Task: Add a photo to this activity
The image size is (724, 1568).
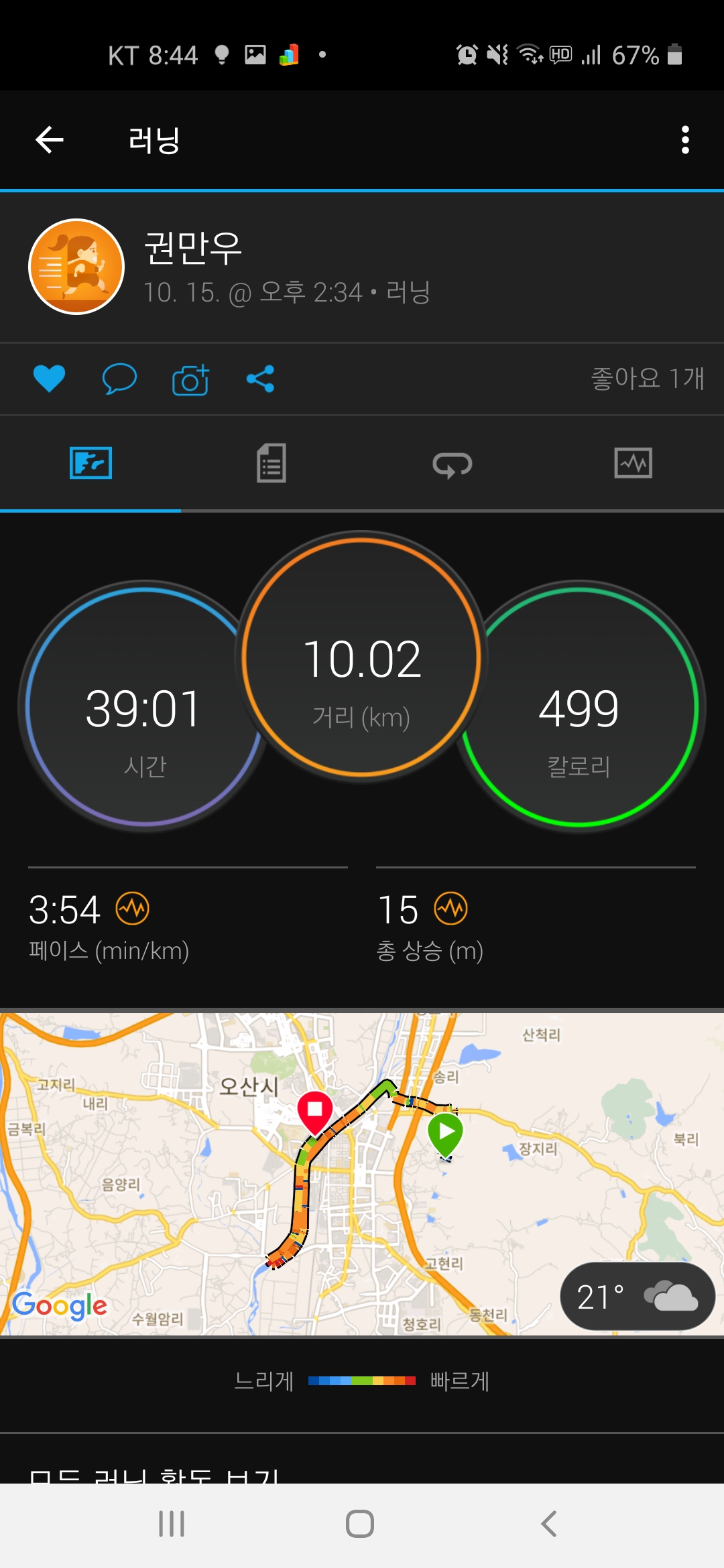Action: [190, 379]
